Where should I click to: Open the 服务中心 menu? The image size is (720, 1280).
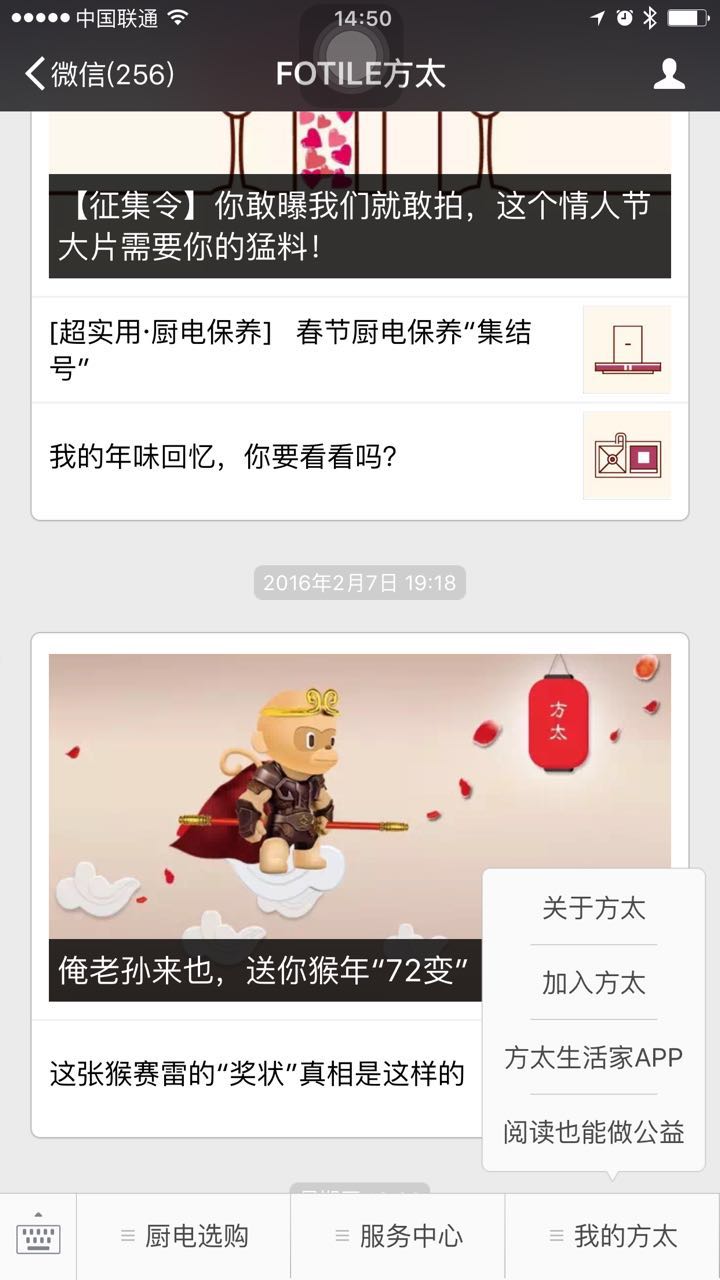point(398,1237)
